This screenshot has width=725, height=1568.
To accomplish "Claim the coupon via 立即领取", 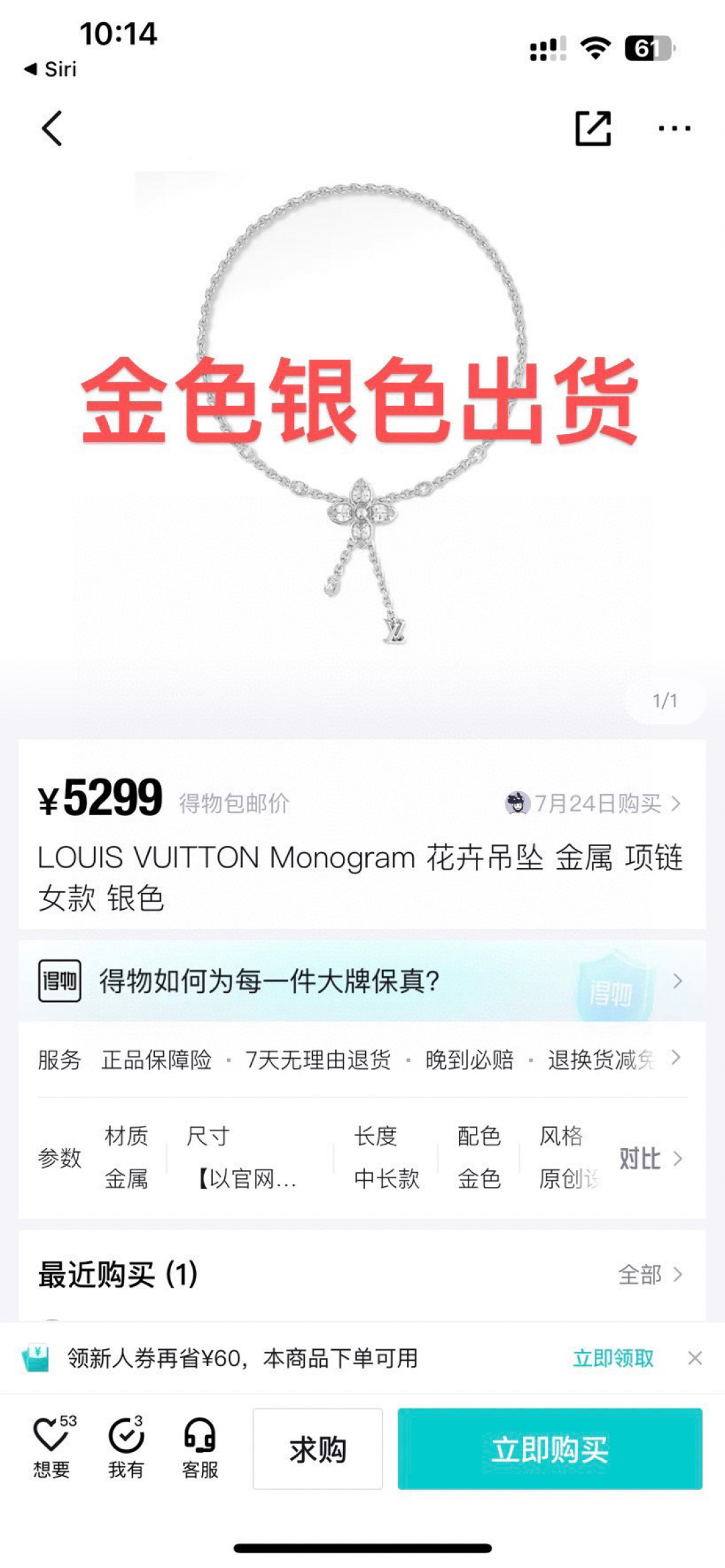I will point(613,1359).
